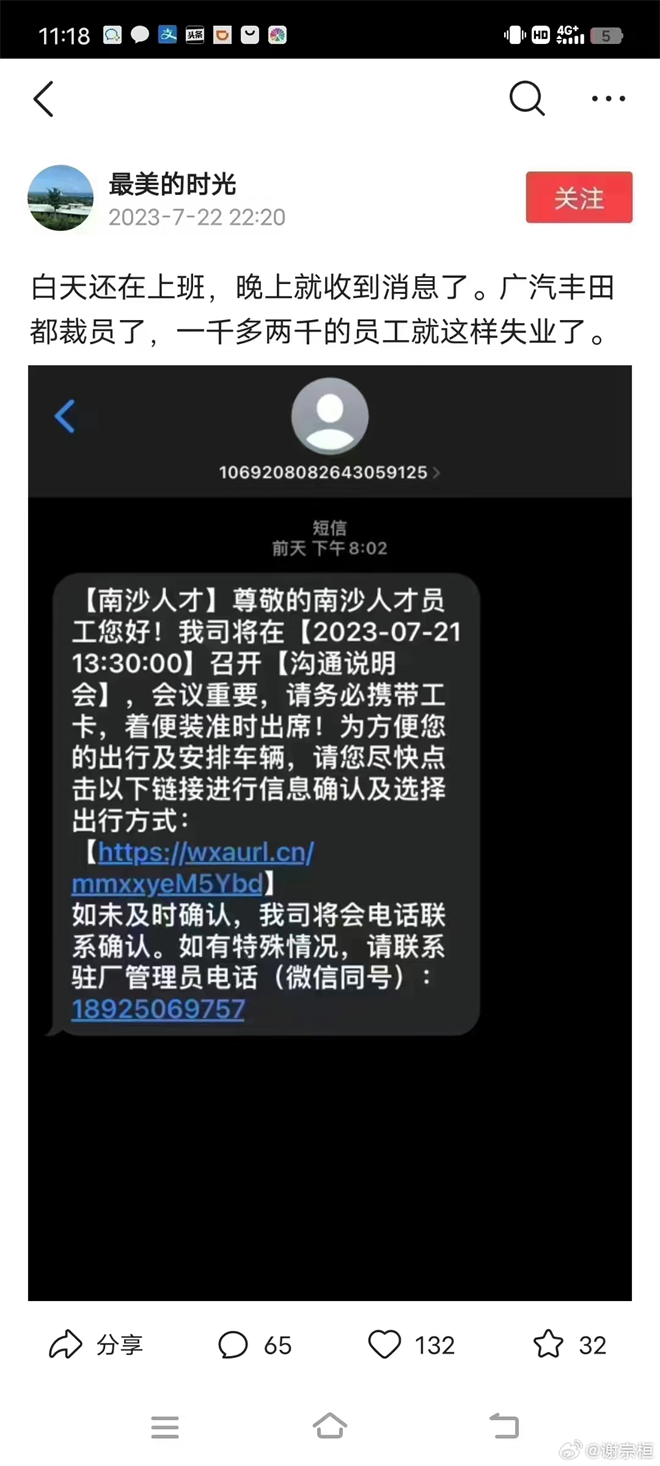Follow 最美的时光 with the 关注 button
Viewport: 660px width, 1466px height.
(x=579, y=197)
